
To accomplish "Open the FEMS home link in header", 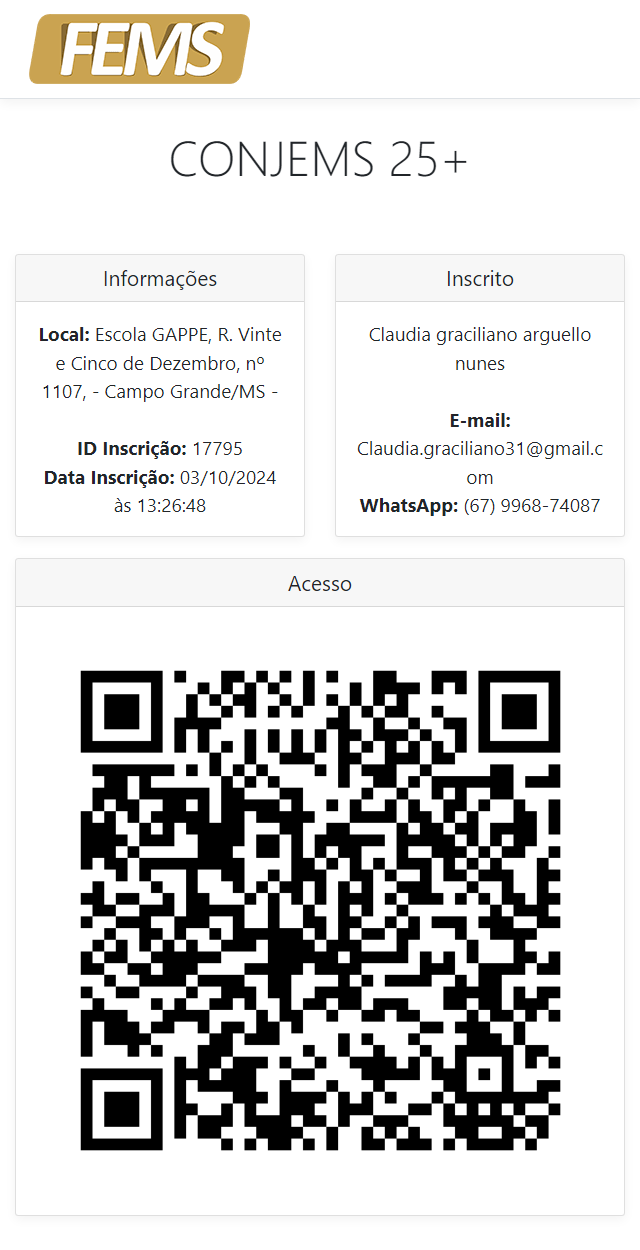I will [x=140, y=49].
